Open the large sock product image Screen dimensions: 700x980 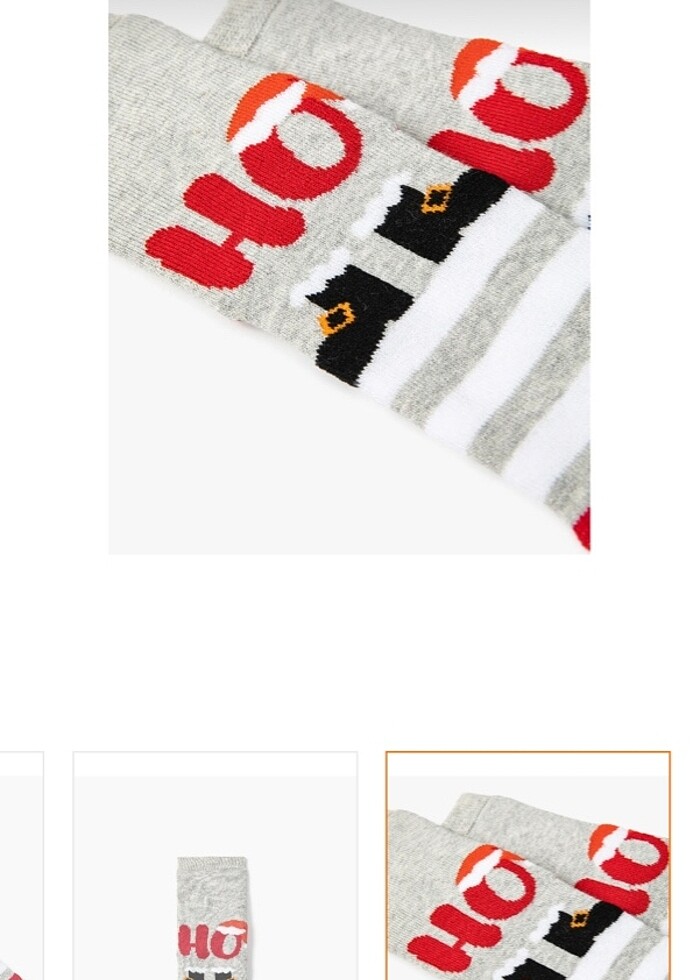click(x=349, y=275)
